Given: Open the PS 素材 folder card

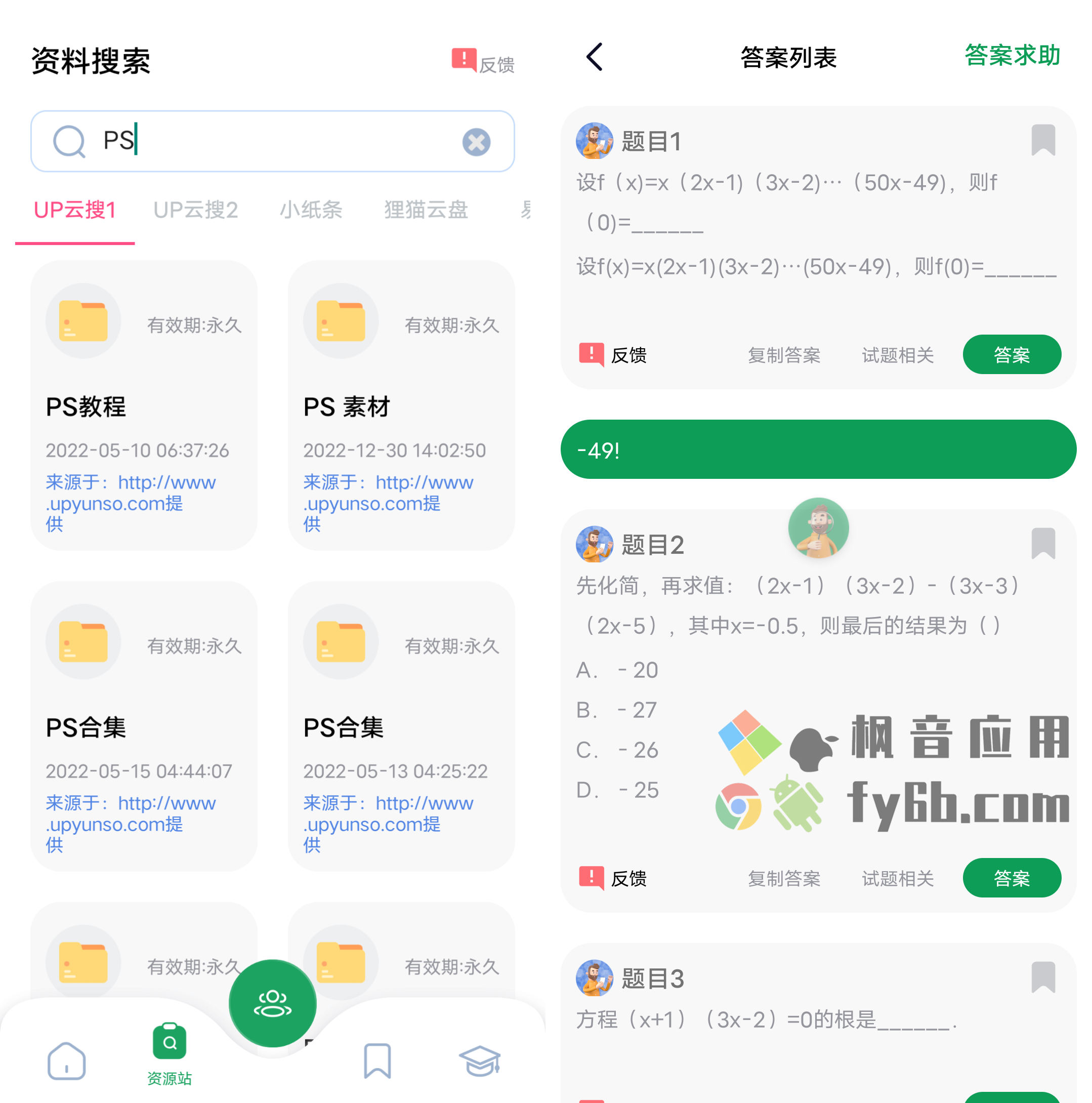Looking at the screenshot, I should point(401,405).
